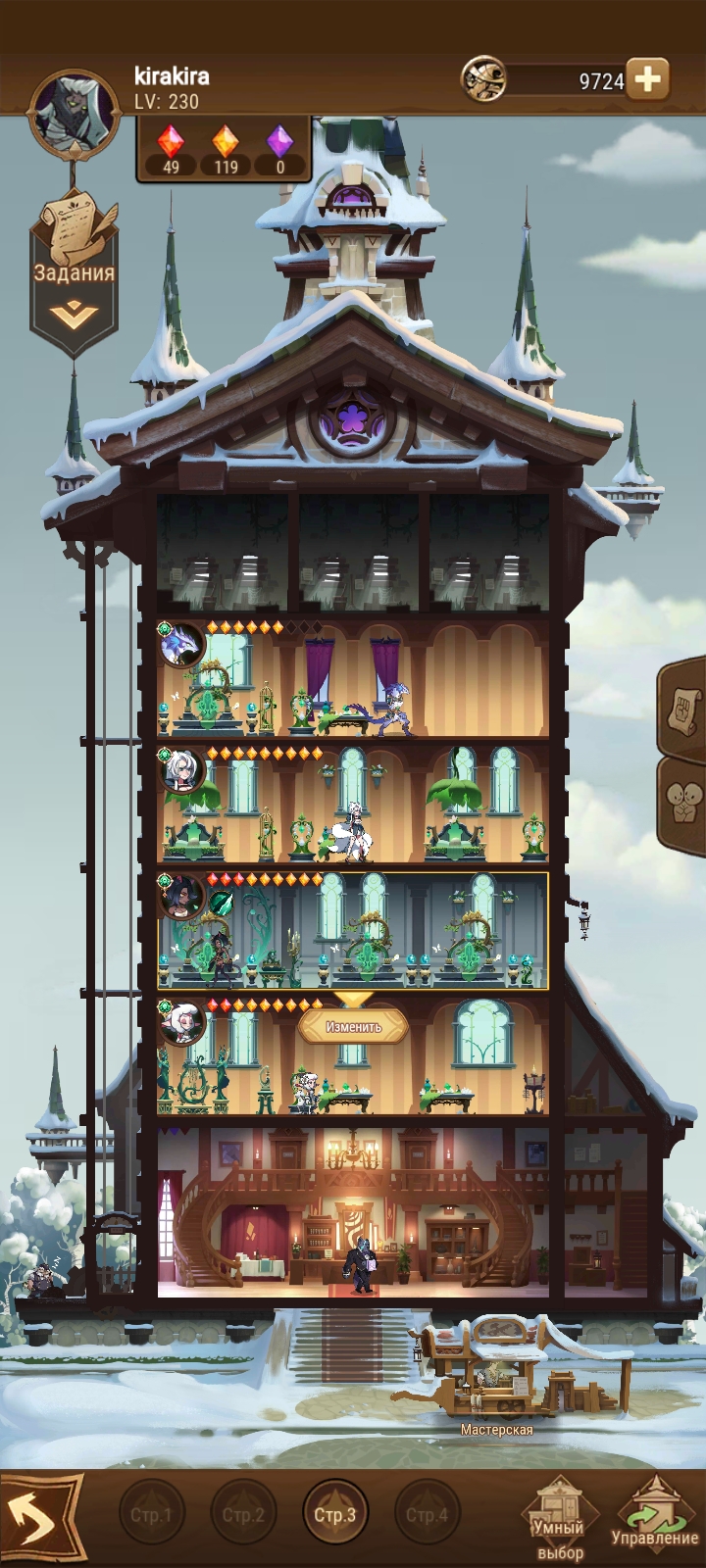Switch to page Стр.4
Image resolution: width=706 pixels, height=1568 pixels.
(x=427, y=1514)
